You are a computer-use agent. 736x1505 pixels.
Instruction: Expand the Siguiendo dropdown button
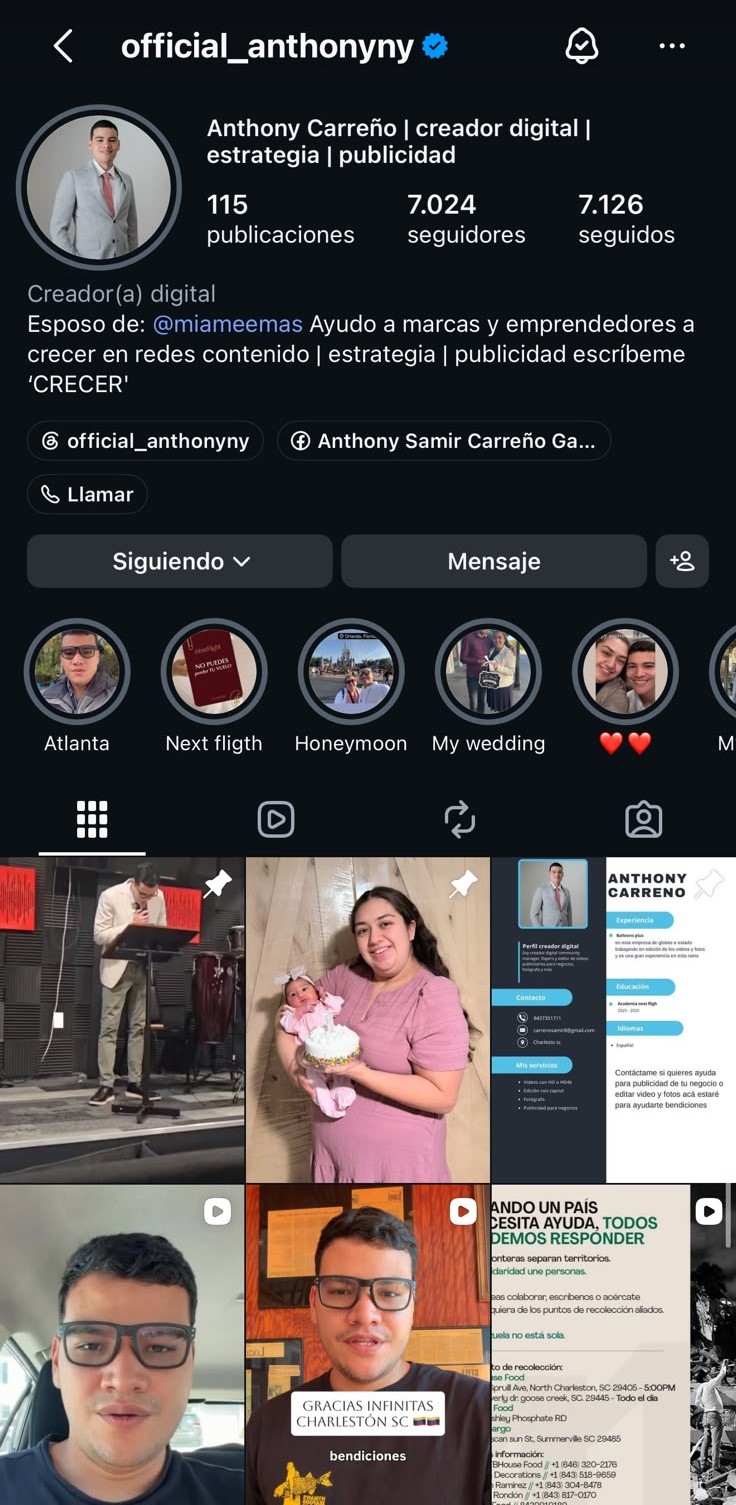pos(180,561)
